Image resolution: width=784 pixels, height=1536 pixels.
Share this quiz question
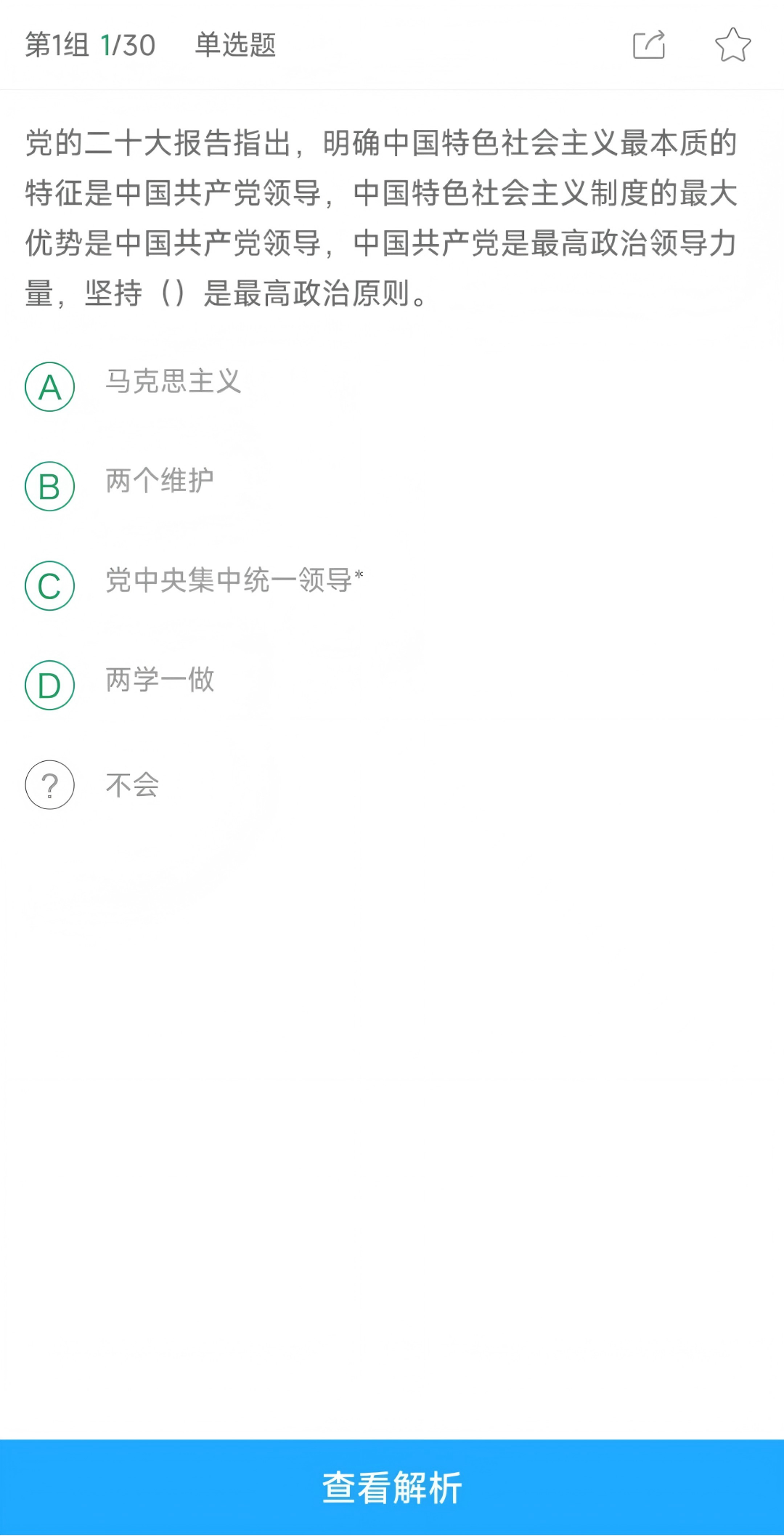(649, 44)
